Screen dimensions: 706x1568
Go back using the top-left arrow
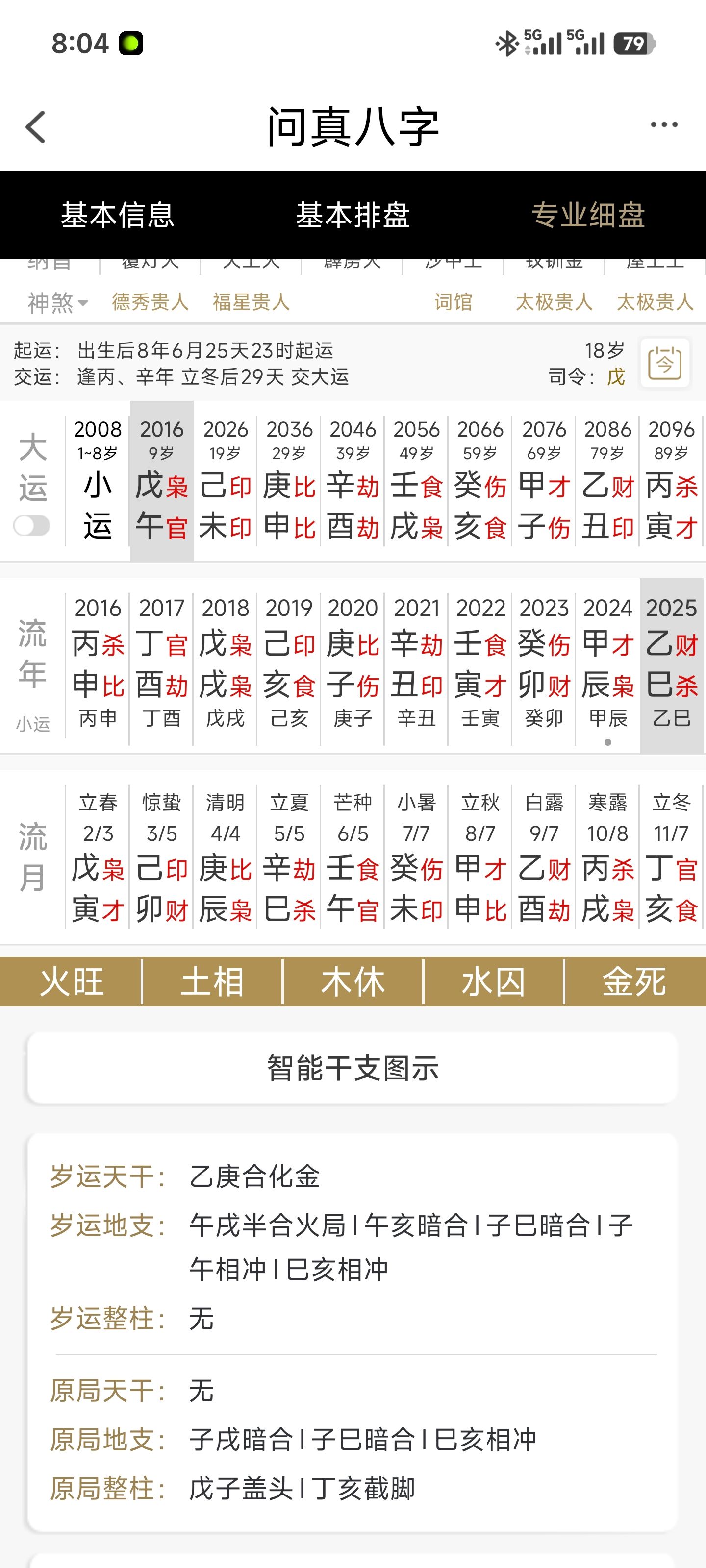(x=36, y=127)
